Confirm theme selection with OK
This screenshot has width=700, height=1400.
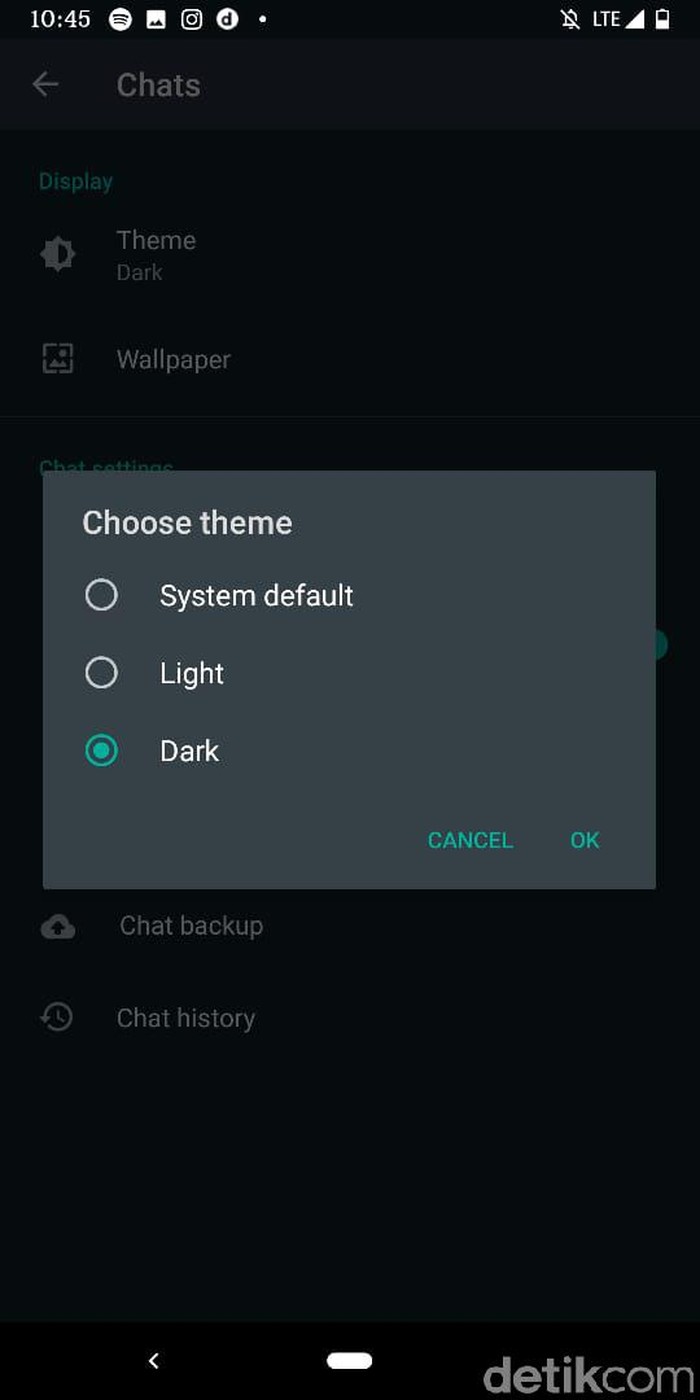tap(584, 840)
